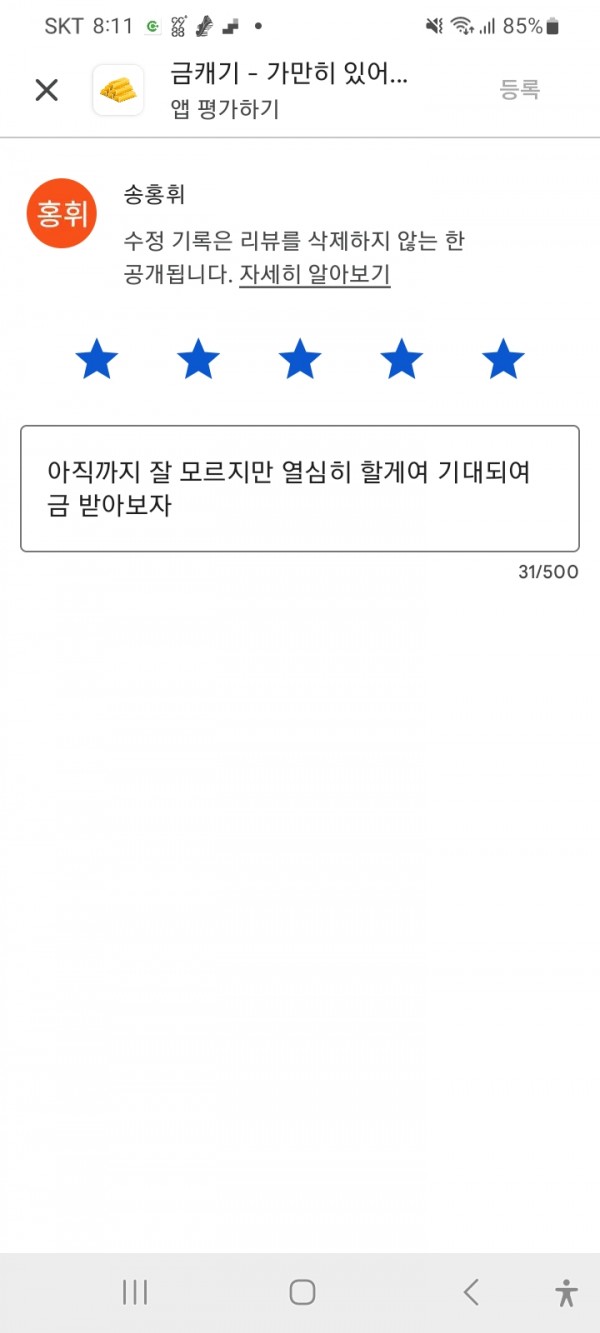This screenshot has width=600, height=1333.
Task: Go back using system back button
Action: click(471, 1292)
